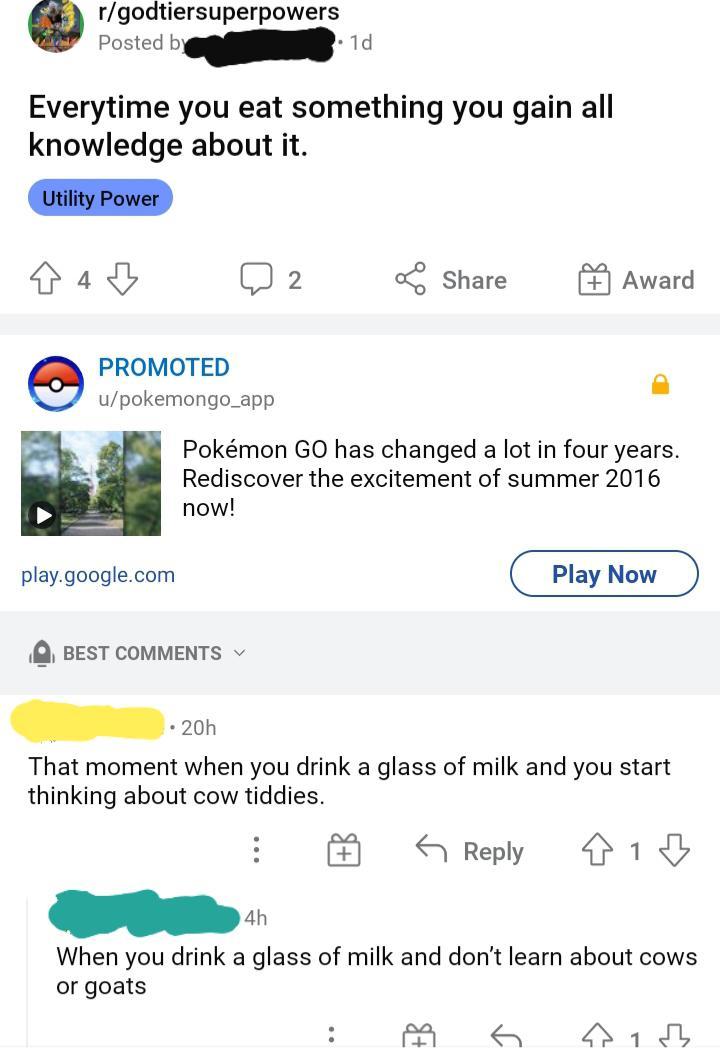Reply to the cow tiddies comment
This screenshot has width=720, height=1052.
coord(470,851)
